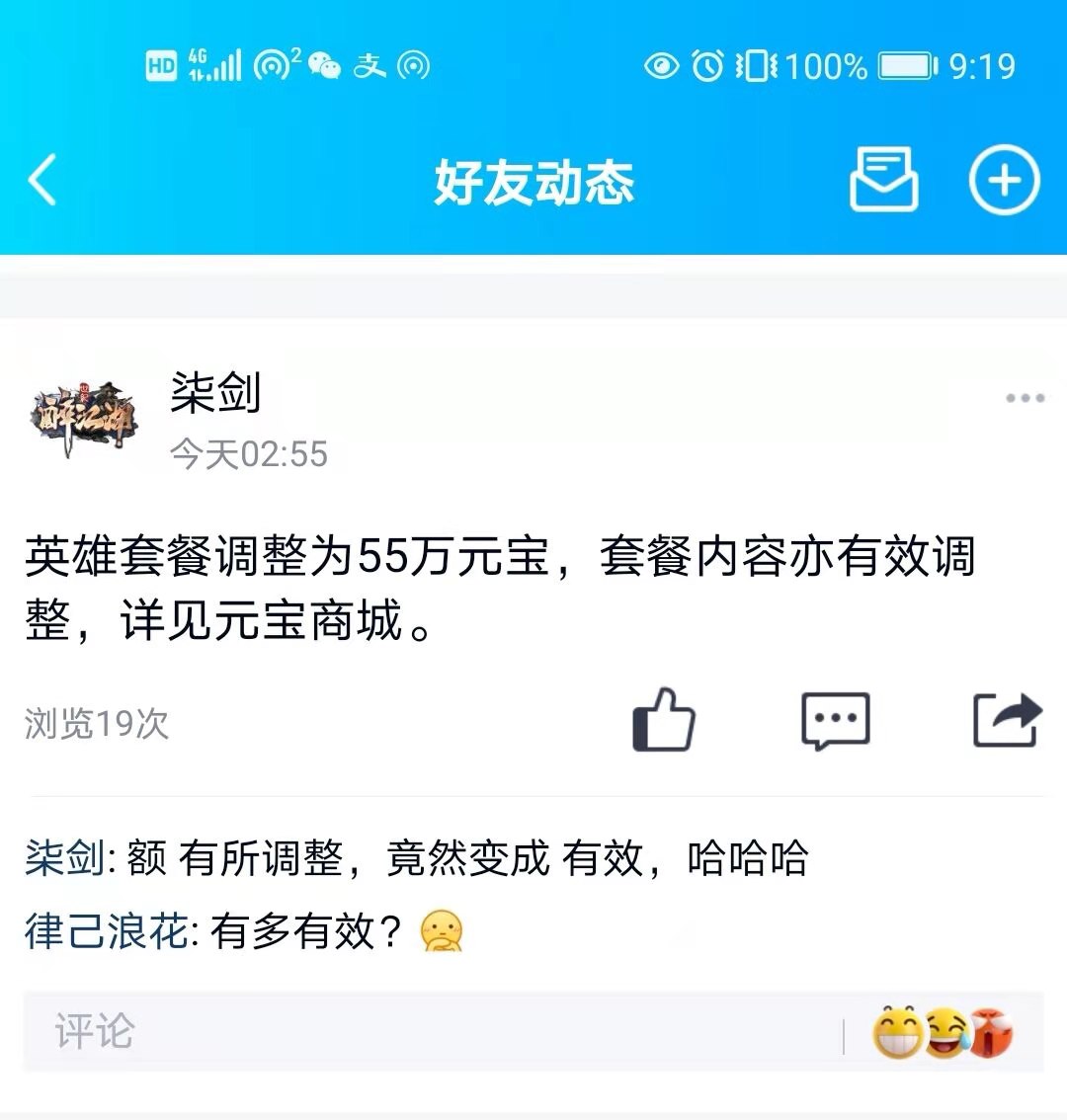Open the post's three-dot overflow menu
Screen dimensions: 1067x1120
(x=1025, y=398)
